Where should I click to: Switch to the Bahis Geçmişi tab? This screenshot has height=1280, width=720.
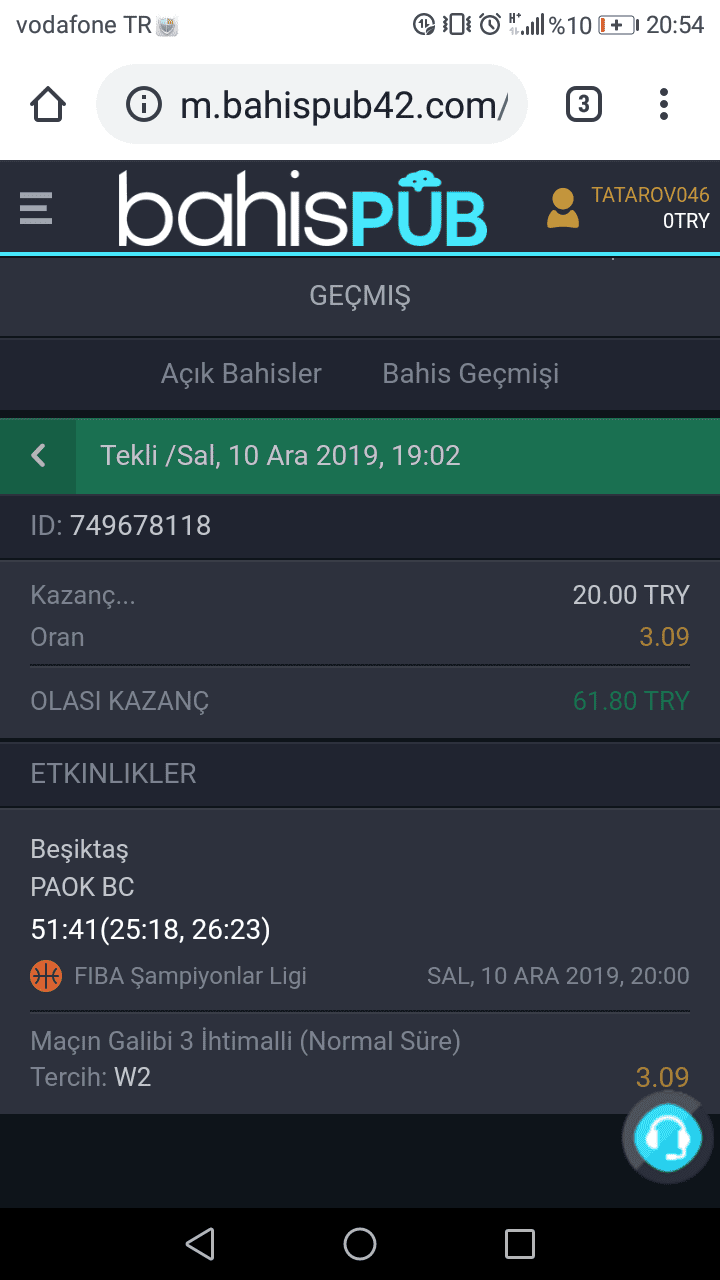click(471, 374)
